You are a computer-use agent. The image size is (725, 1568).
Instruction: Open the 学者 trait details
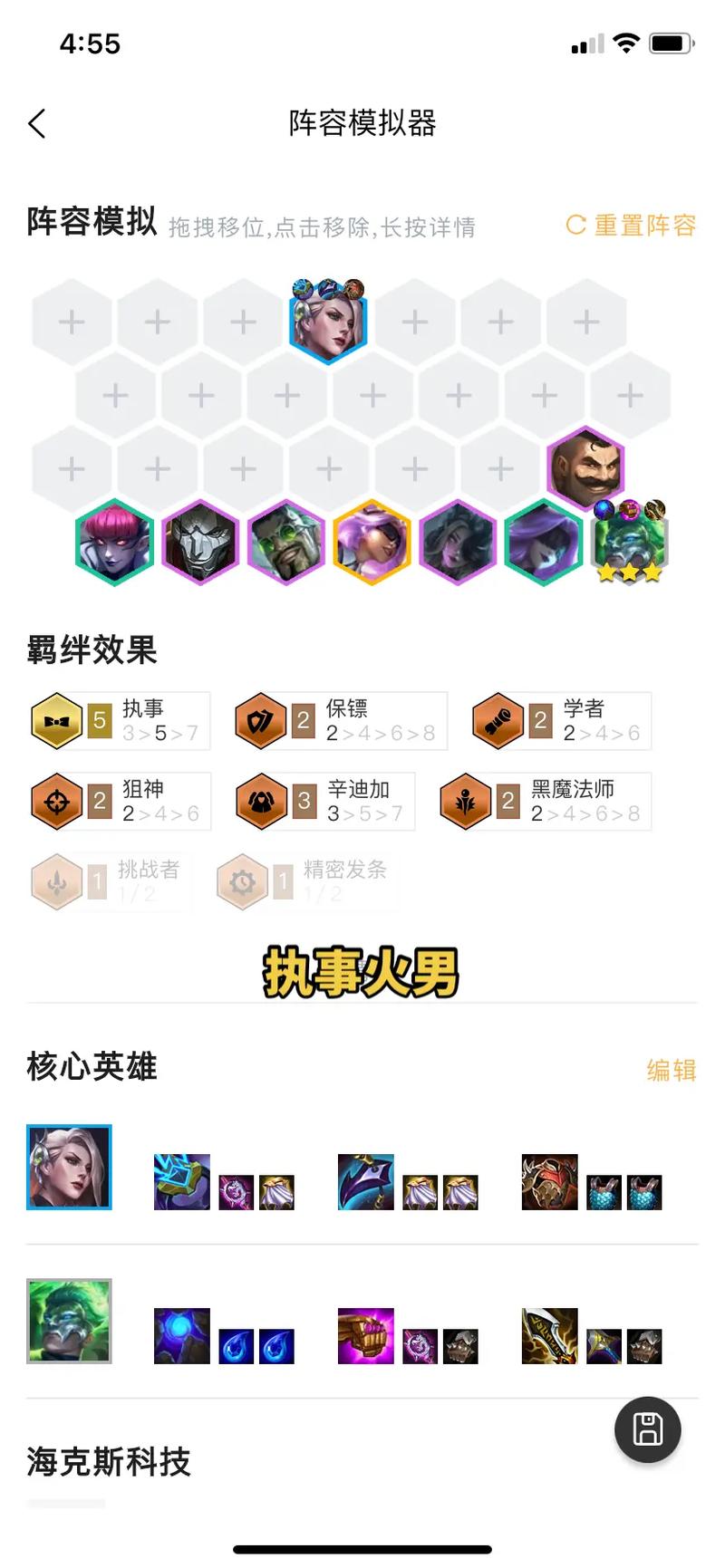pos(562,721)
